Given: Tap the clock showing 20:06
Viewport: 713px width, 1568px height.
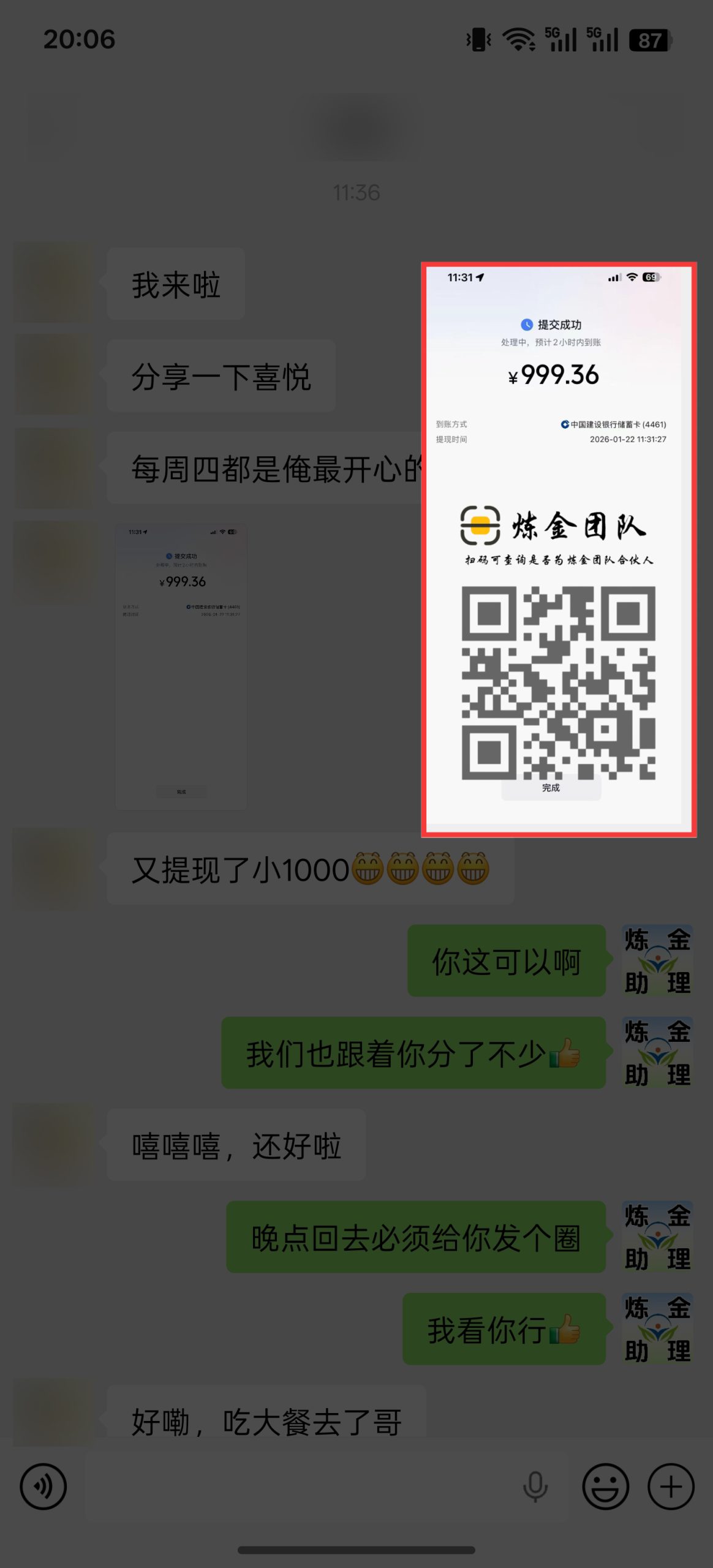Looking at the screenshot, I should [x=78, y=39].
